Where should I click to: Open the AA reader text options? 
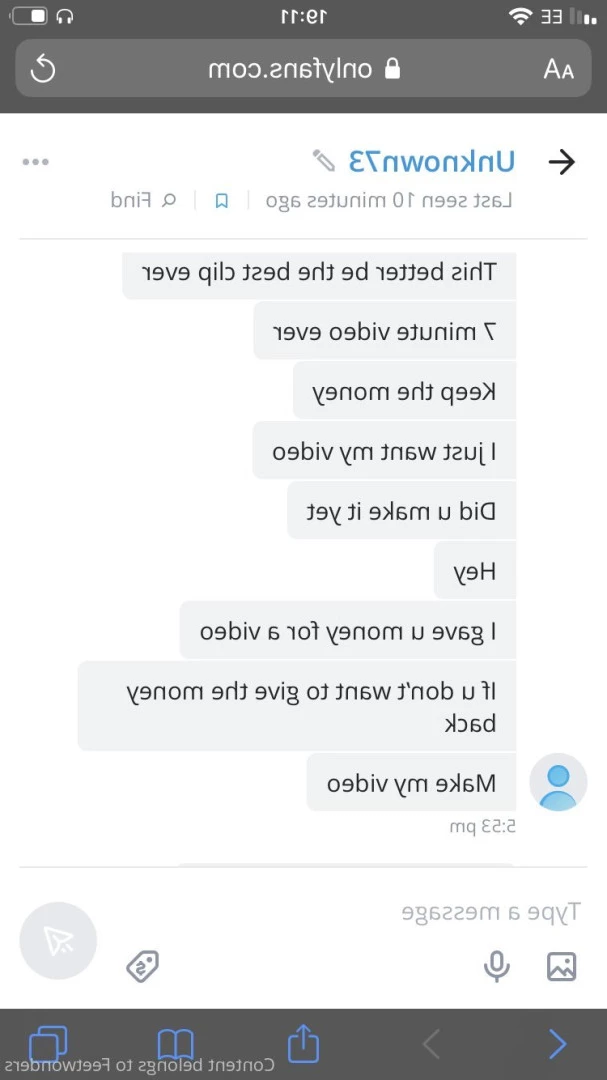click(558, 69)
